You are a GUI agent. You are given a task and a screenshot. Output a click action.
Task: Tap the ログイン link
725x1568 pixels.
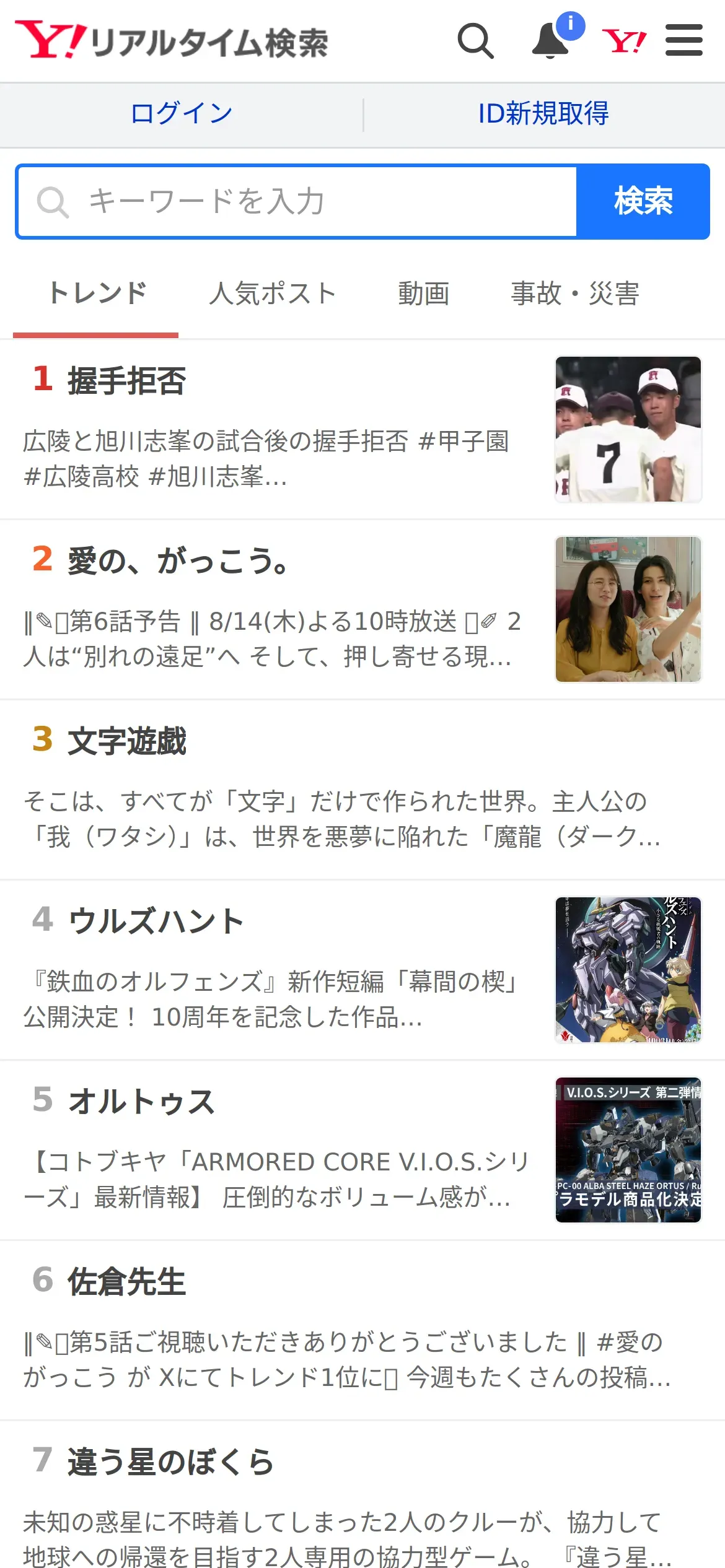pyautogui.click(x=182, y=114)
